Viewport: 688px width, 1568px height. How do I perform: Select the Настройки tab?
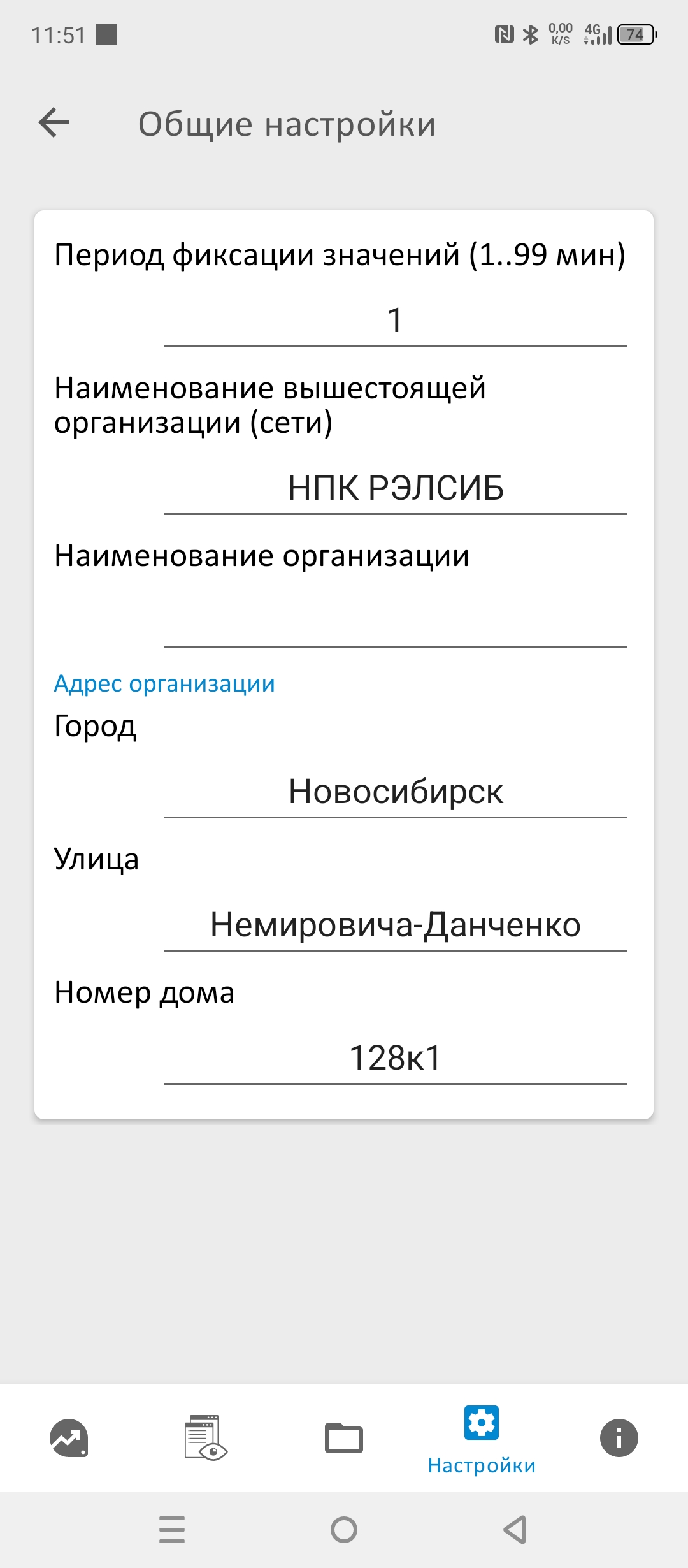pos(482,1439)
